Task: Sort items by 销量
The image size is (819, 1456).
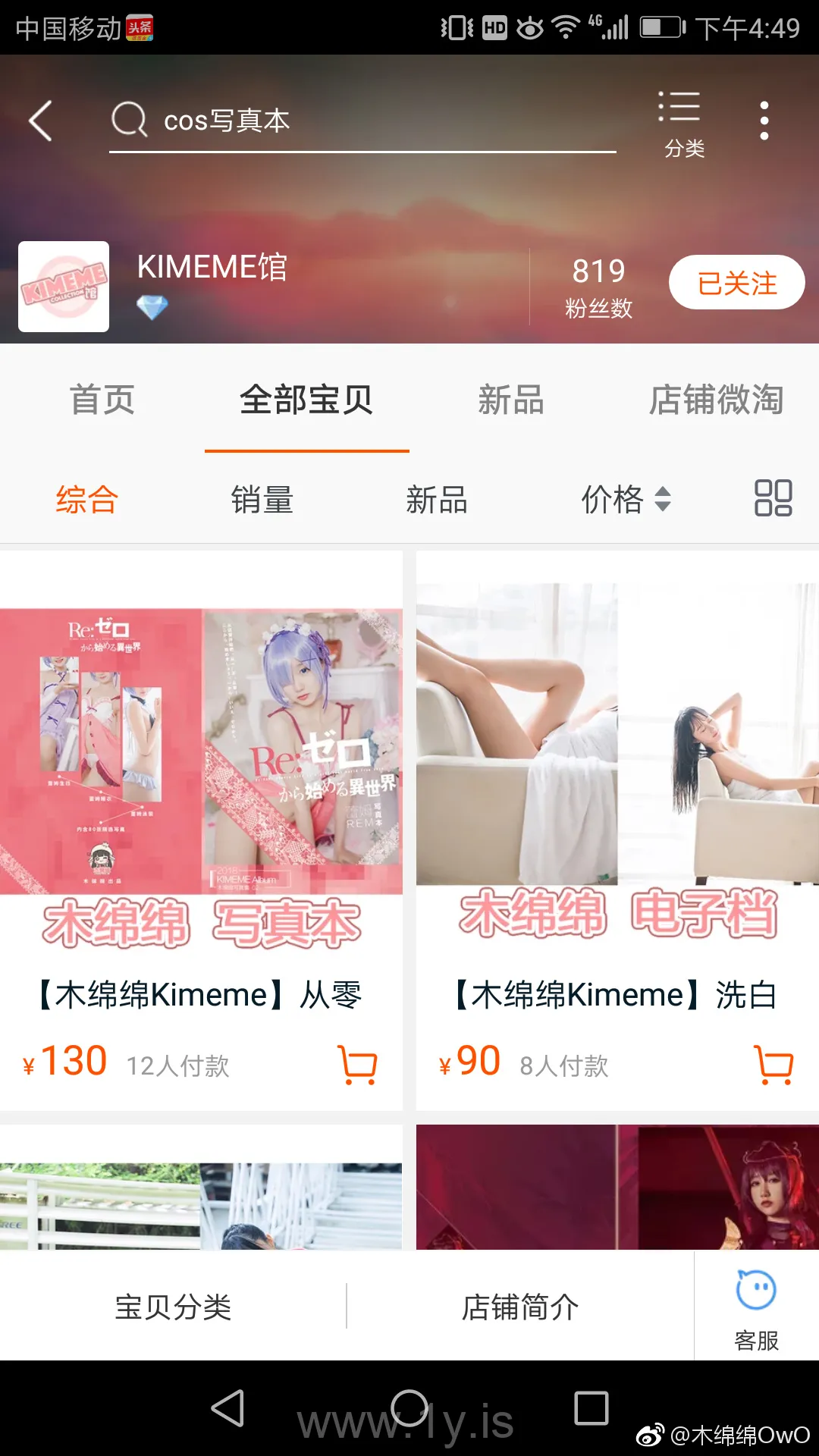Action: [x=262, y=500]
